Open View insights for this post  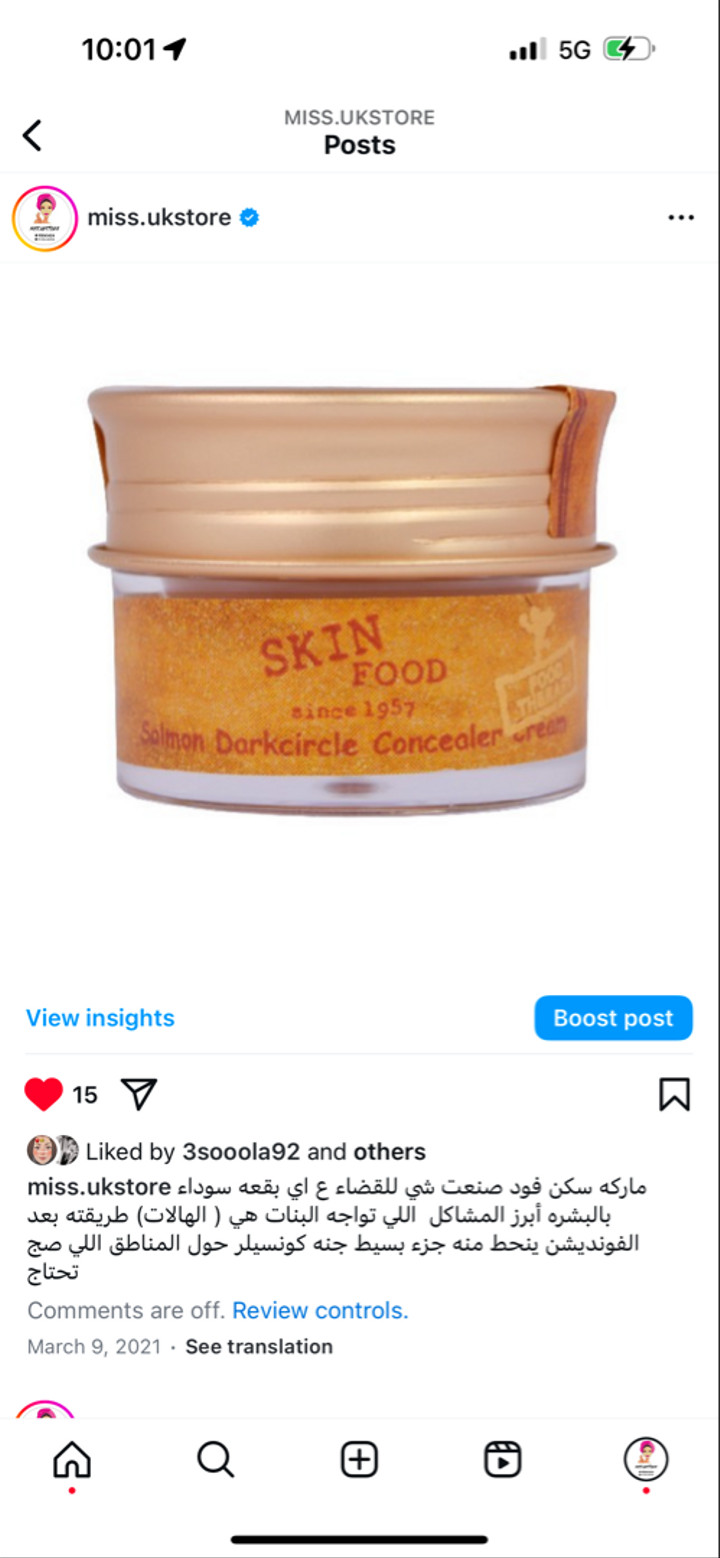100,1018
